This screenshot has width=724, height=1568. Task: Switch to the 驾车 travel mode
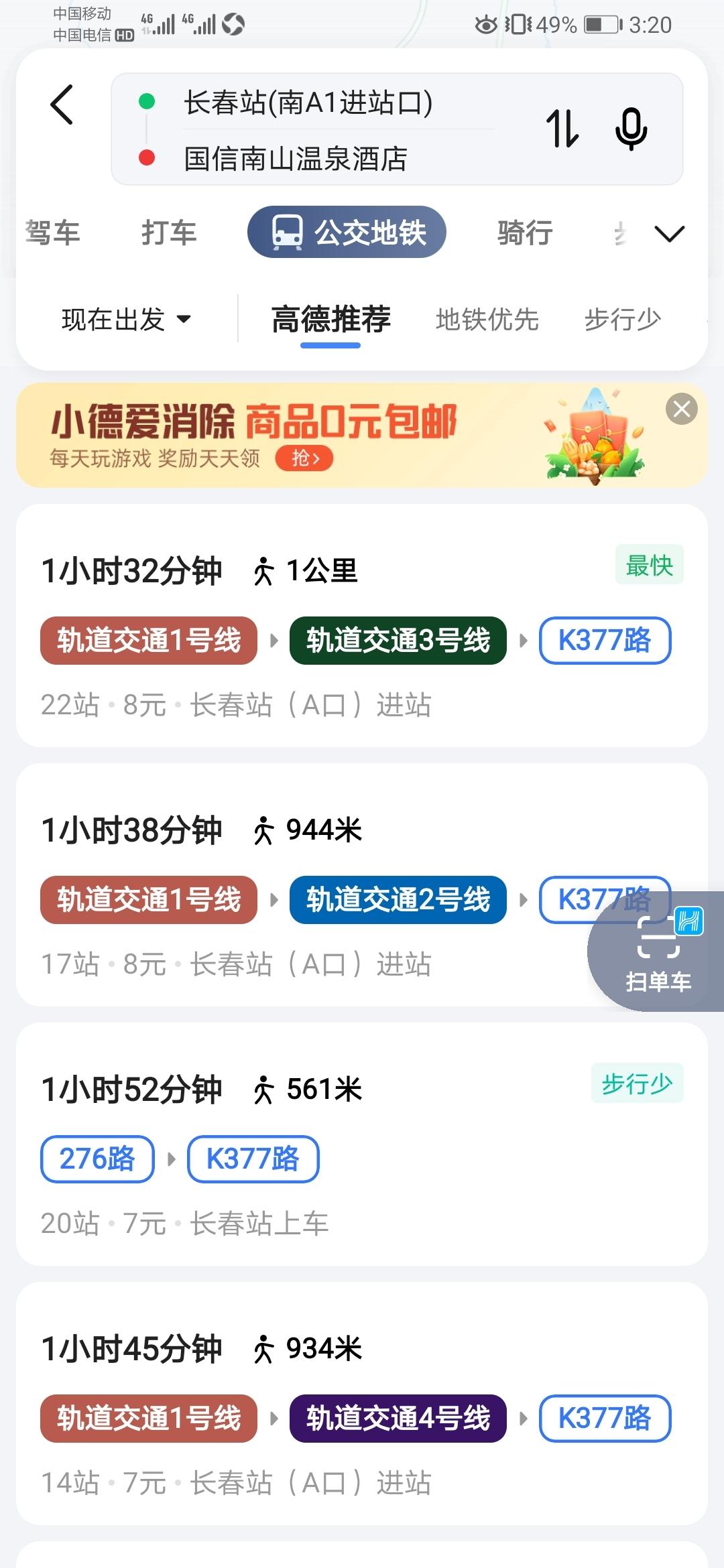coord(52,233)
